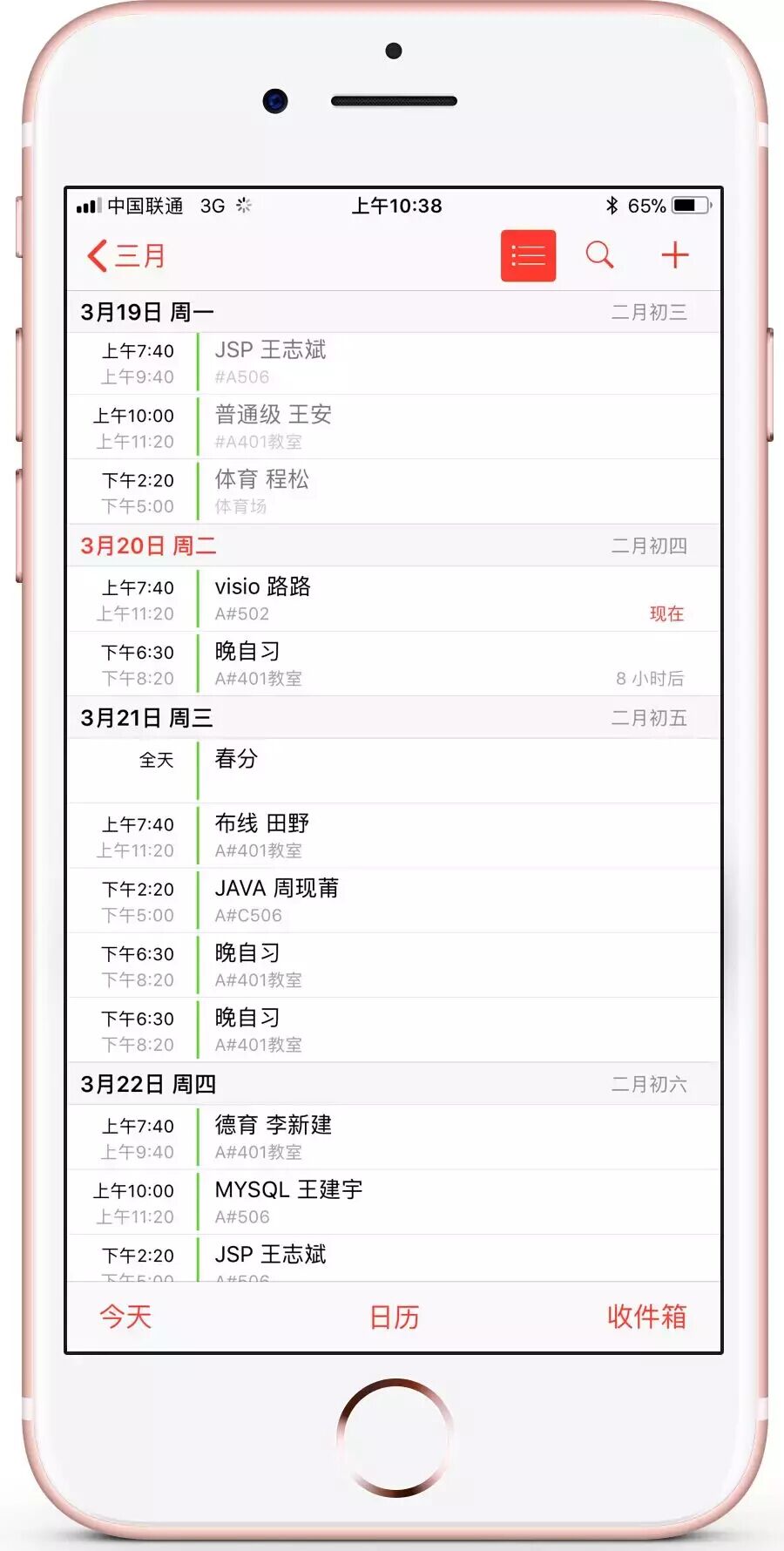
Task: Open the 收件箱 inbox
Action: click(645, 1317)
